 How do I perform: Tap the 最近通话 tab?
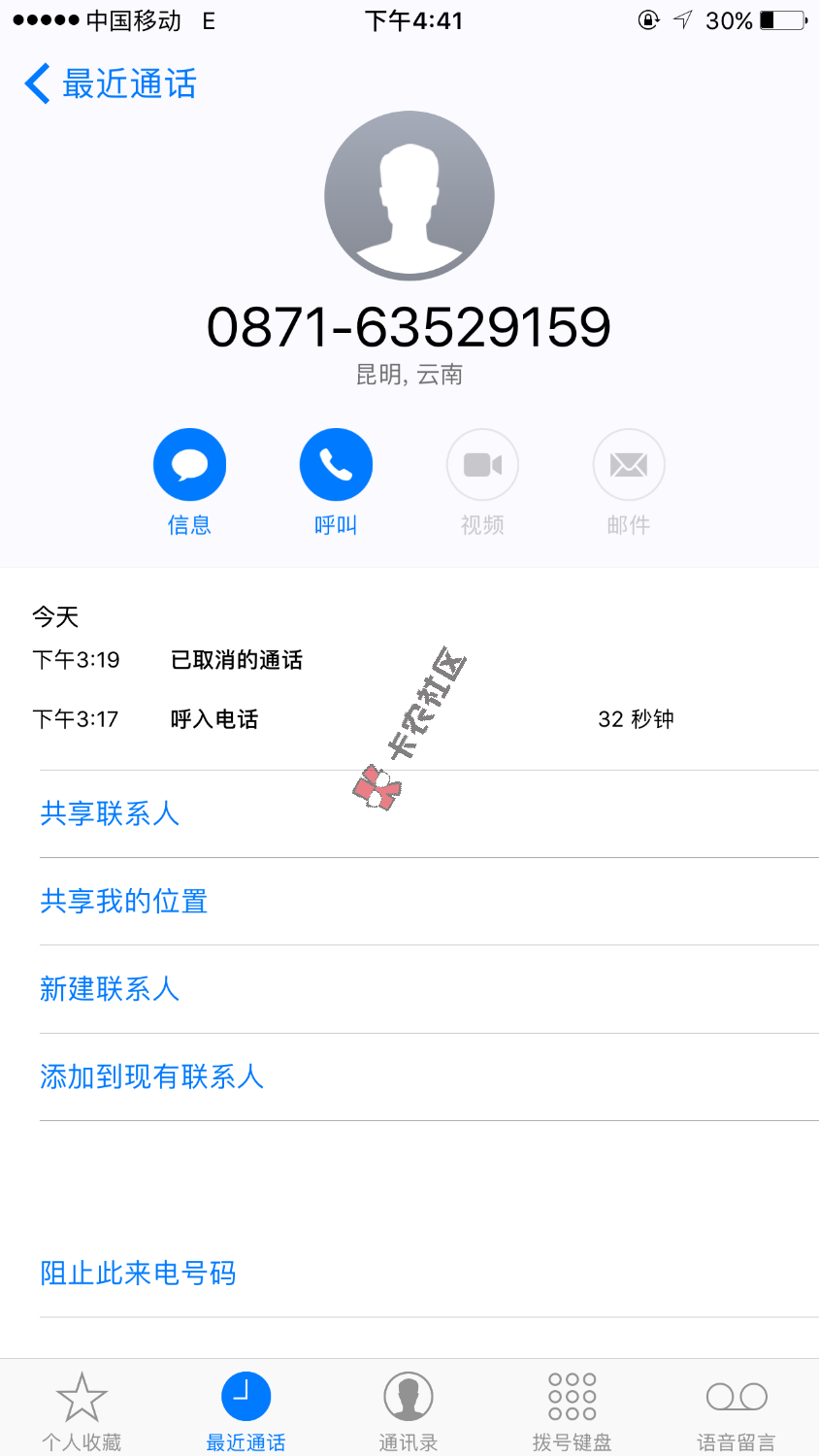246,1410
